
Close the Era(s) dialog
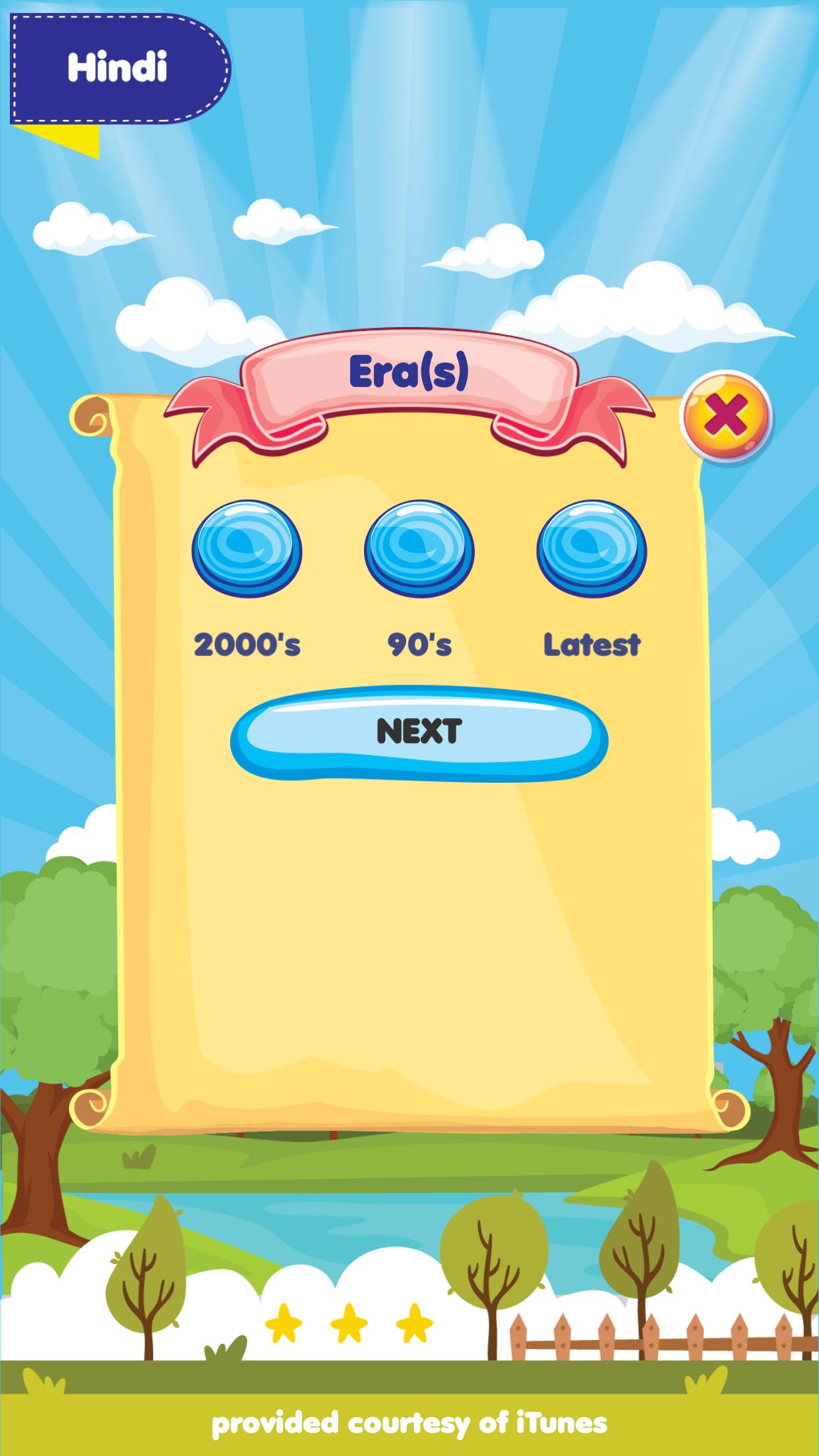(726, 415)
